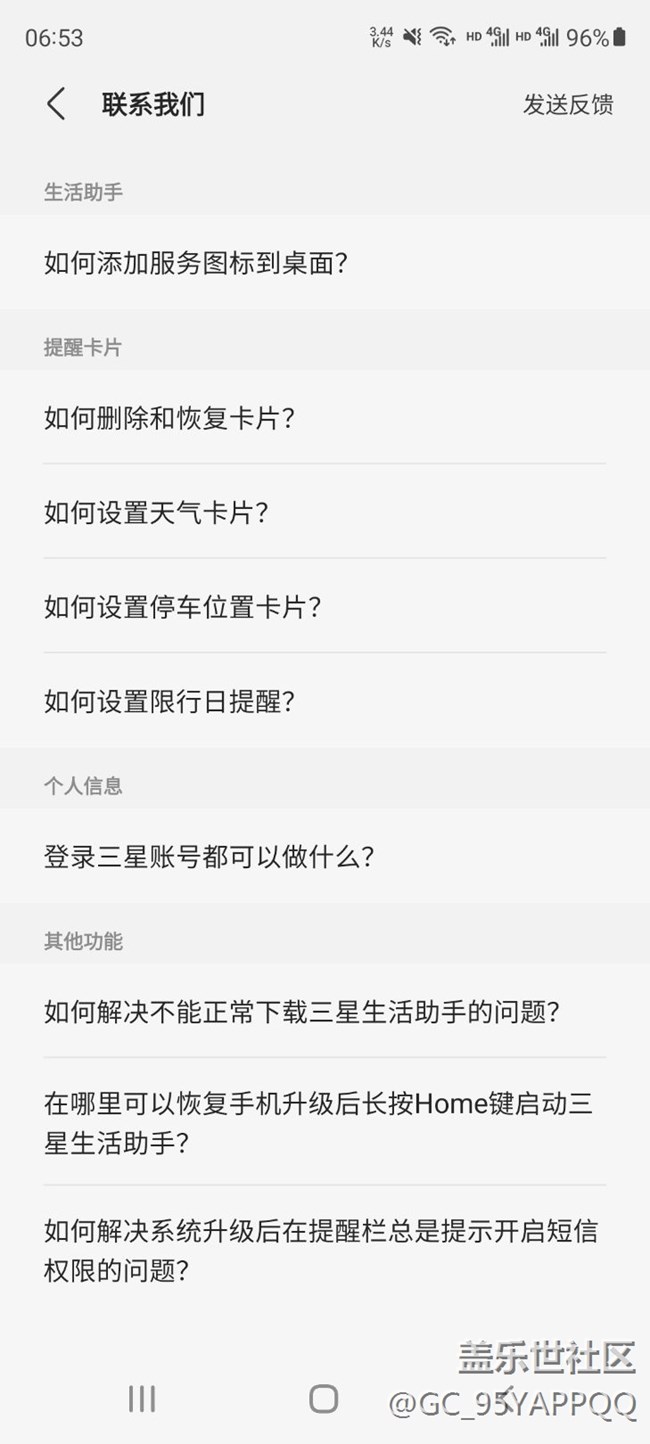Go back from the 联系我们 page
Image resolution: width=650 pixels, height=1444 pixels.
pos(56,104)
